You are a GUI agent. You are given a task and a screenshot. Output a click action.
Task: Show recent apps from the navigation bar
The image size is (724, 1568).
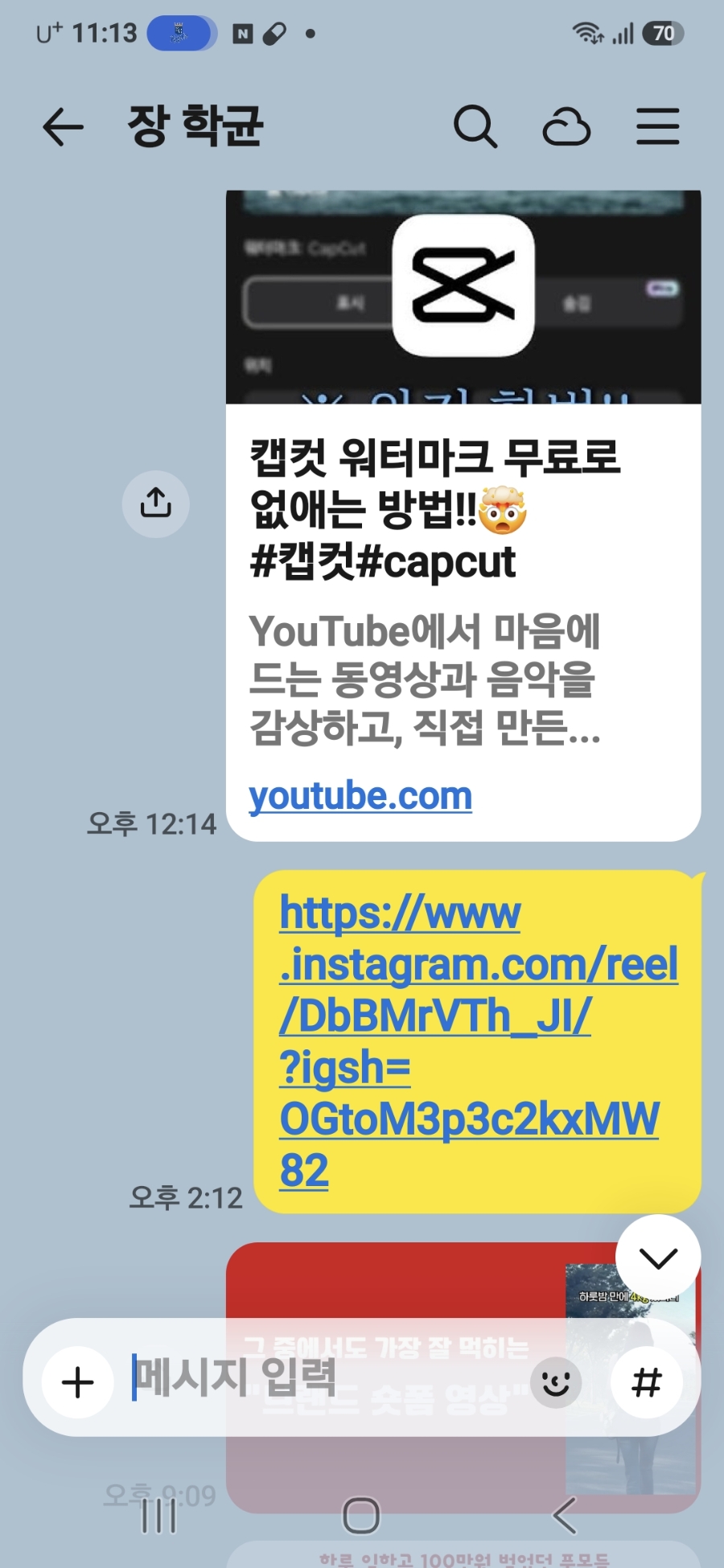tap(158, 1517)
